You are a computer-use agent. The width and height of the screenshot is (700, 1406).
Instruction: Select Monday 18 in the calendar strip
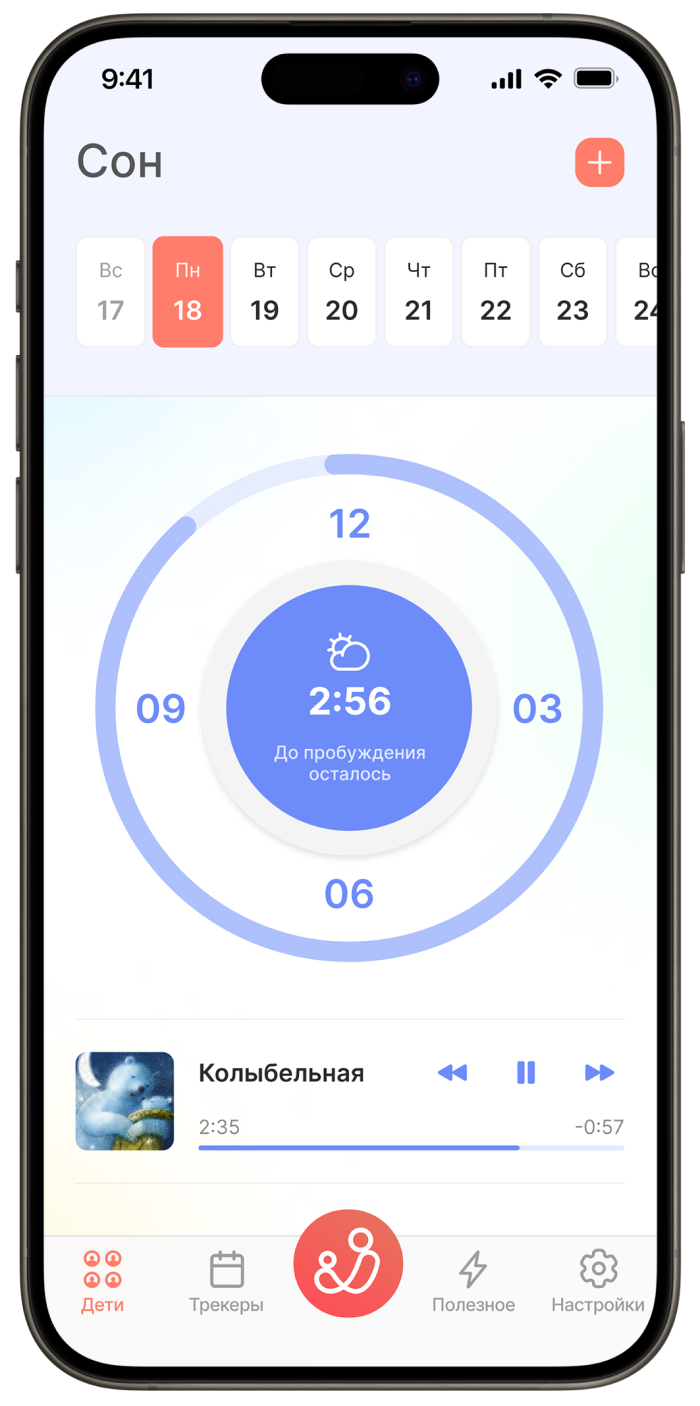click(188, 292)
